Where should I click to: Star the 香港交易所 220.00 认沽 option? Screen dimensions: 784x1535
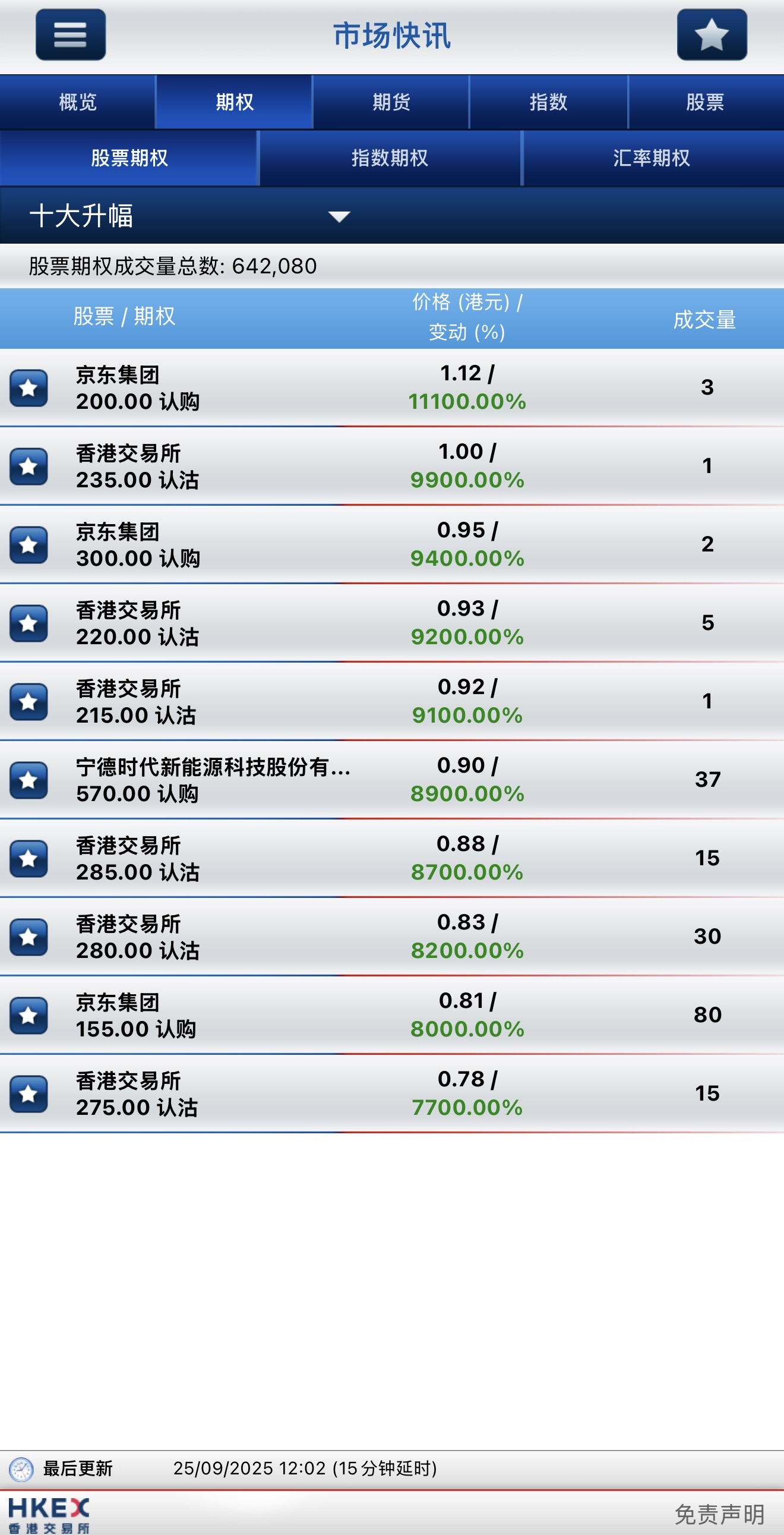29,623
